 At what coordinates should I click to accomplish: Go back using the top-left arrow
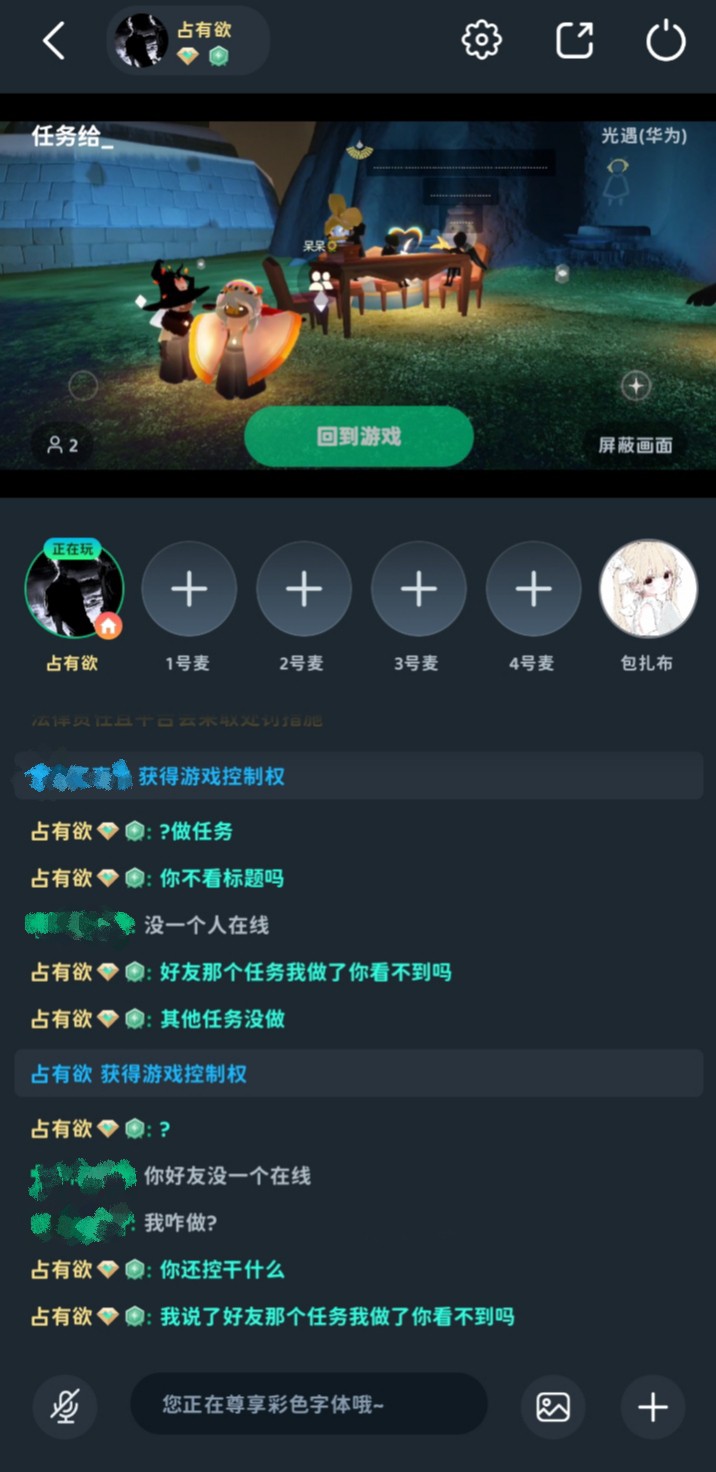(x=54, y=41)
